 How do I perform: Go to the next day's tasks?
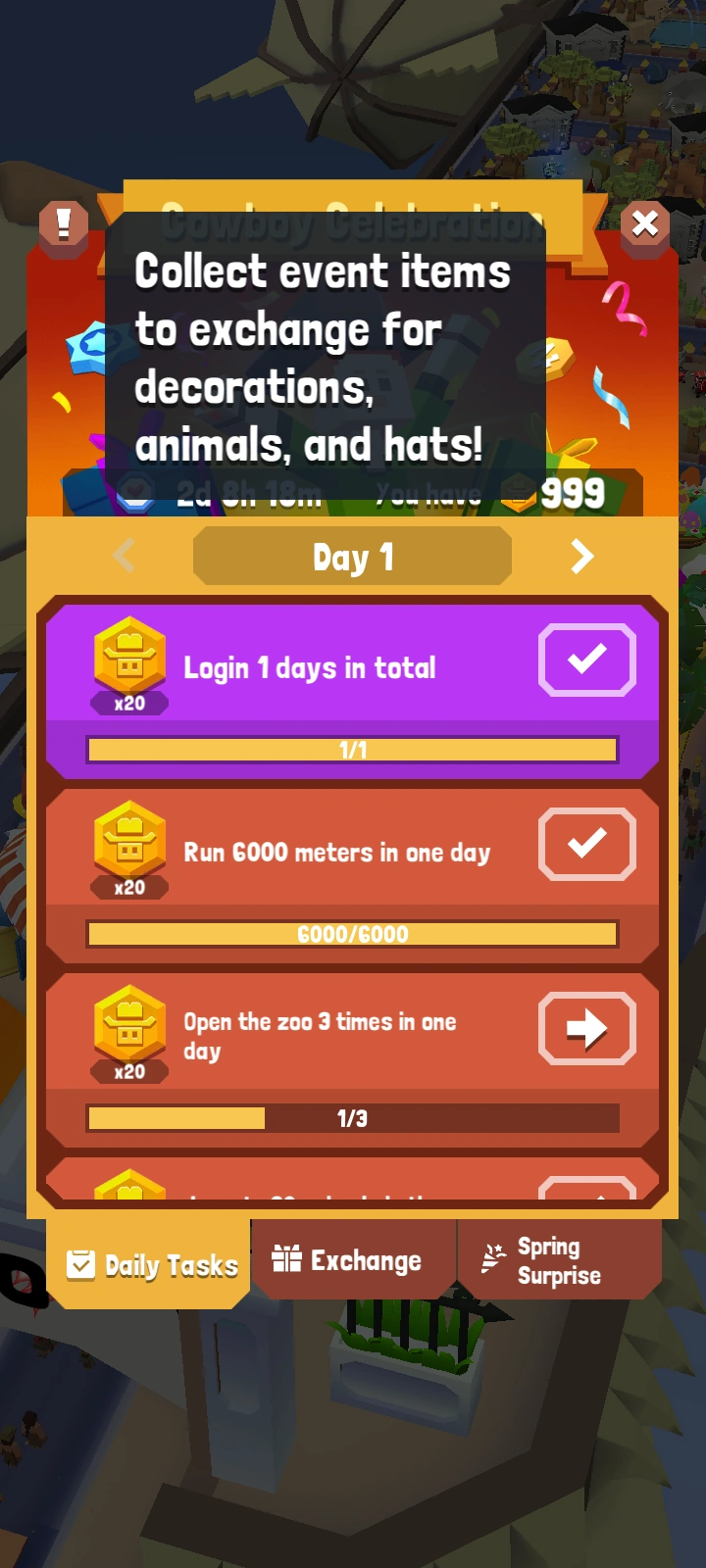pos(582,557)
